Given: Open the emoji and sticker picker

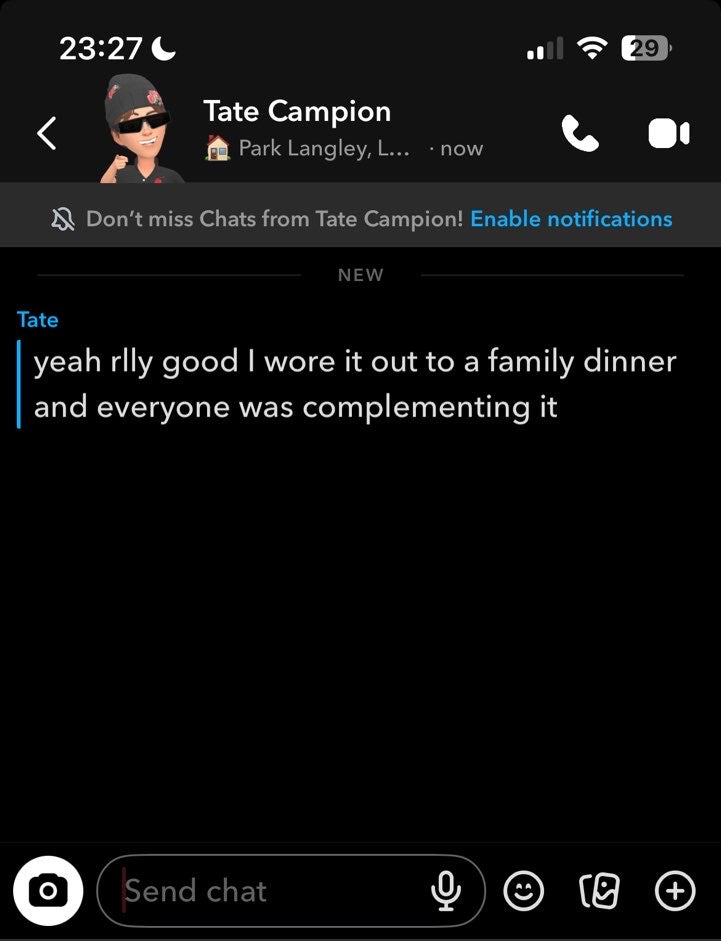Looking at the screenshot, I should click(x=523, y=890).
